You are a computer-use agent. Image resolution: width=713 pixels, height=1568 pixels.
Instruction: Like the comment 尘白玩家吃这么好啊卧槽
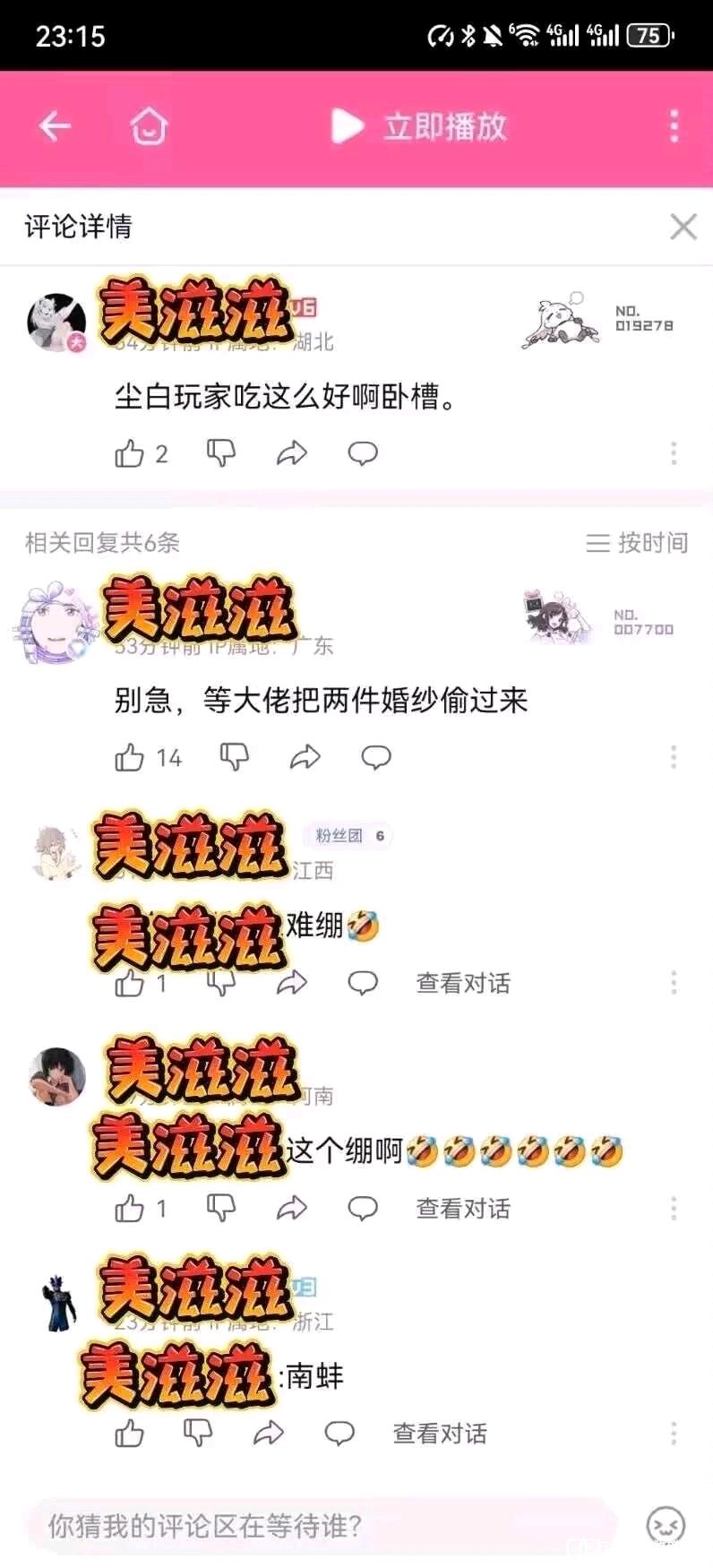pyautogui.click(x=130, y=454)
